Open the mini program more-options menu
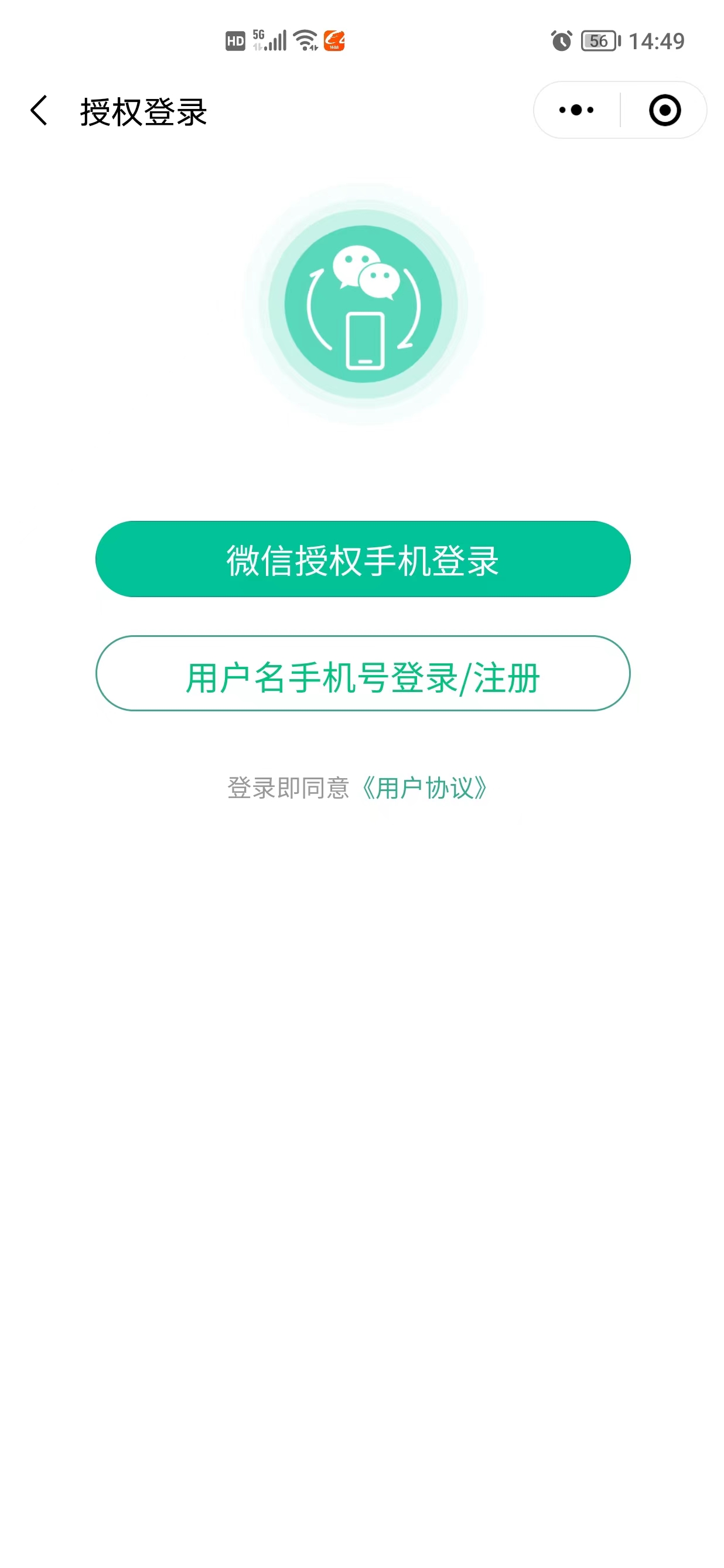 (576, 110)
